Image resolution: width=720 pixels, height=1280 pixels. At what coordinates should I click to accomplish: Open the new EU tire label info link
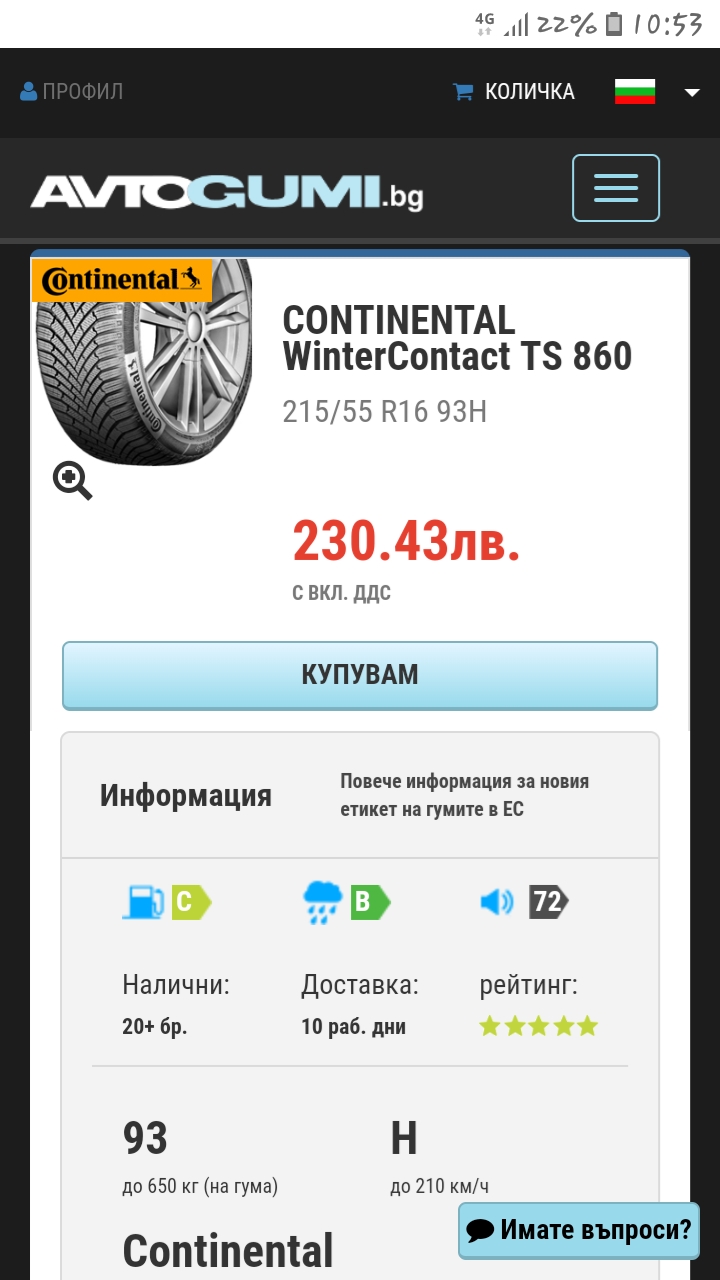pyautogui.click(x=464, y=795)
